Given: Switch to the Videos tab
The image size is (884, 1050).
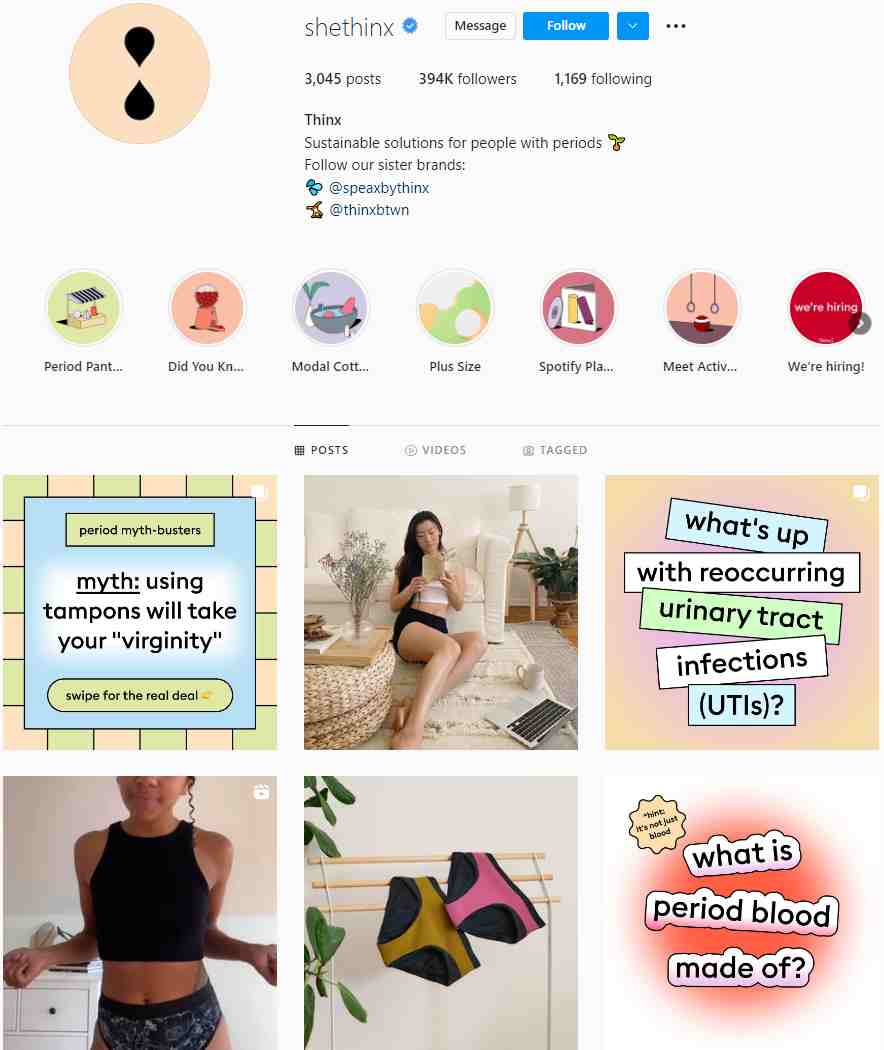Looking at the screenshot, I should (435, 450).
